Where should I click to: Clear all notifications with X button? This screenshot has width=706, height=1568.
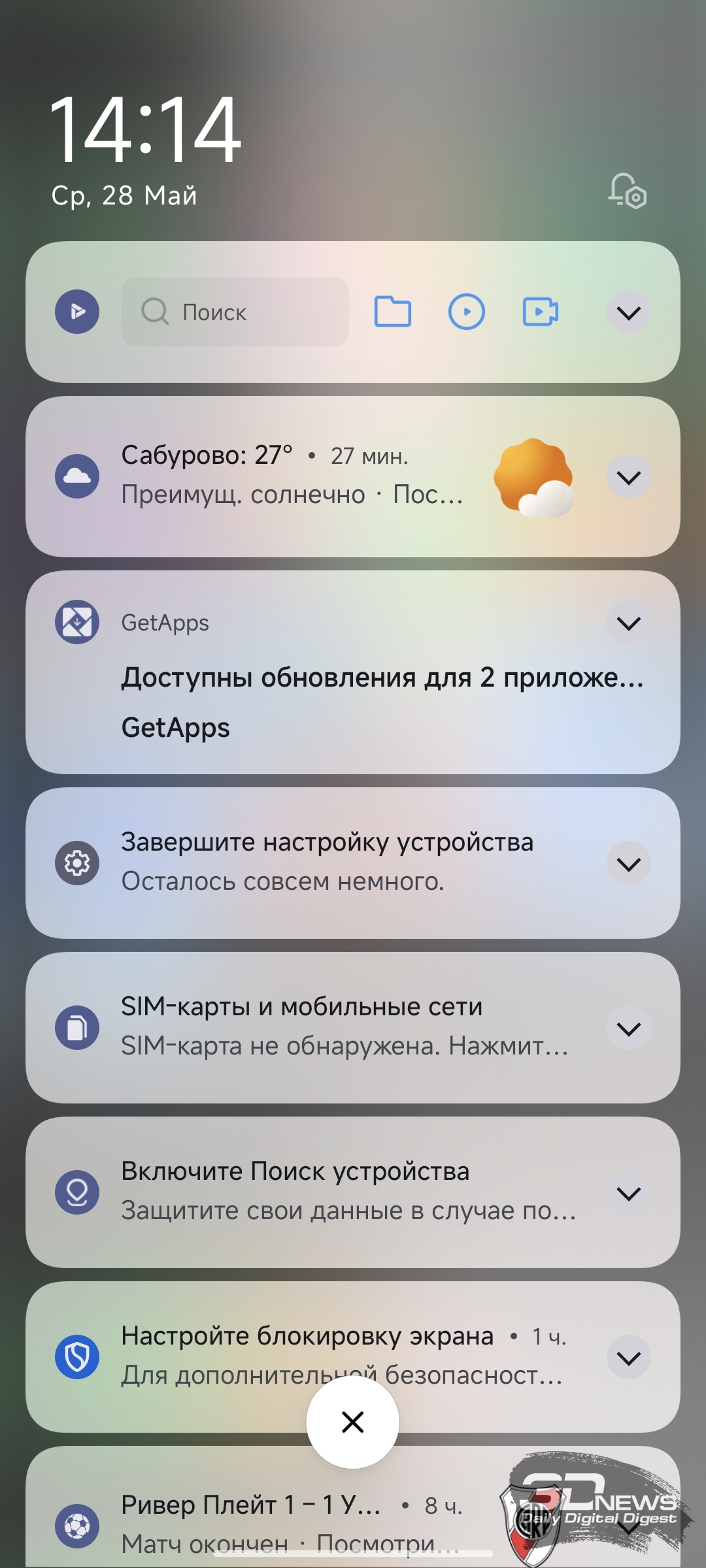click(x=353, y=1422)
